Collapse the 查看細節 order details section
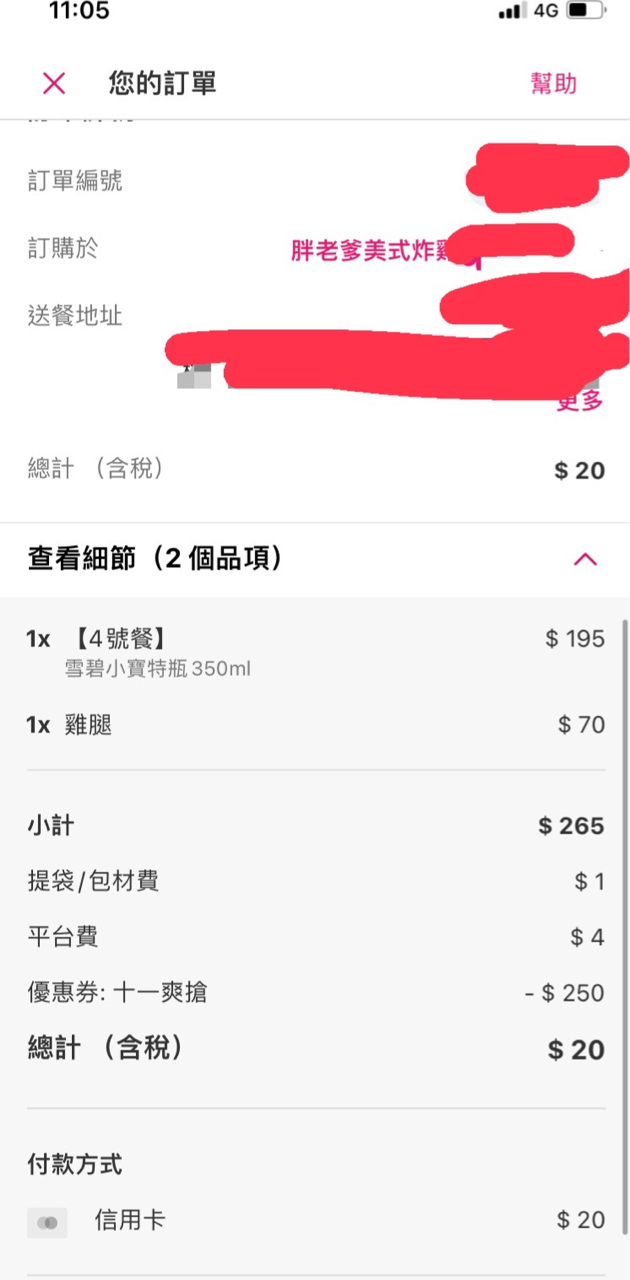 (585, 559)
